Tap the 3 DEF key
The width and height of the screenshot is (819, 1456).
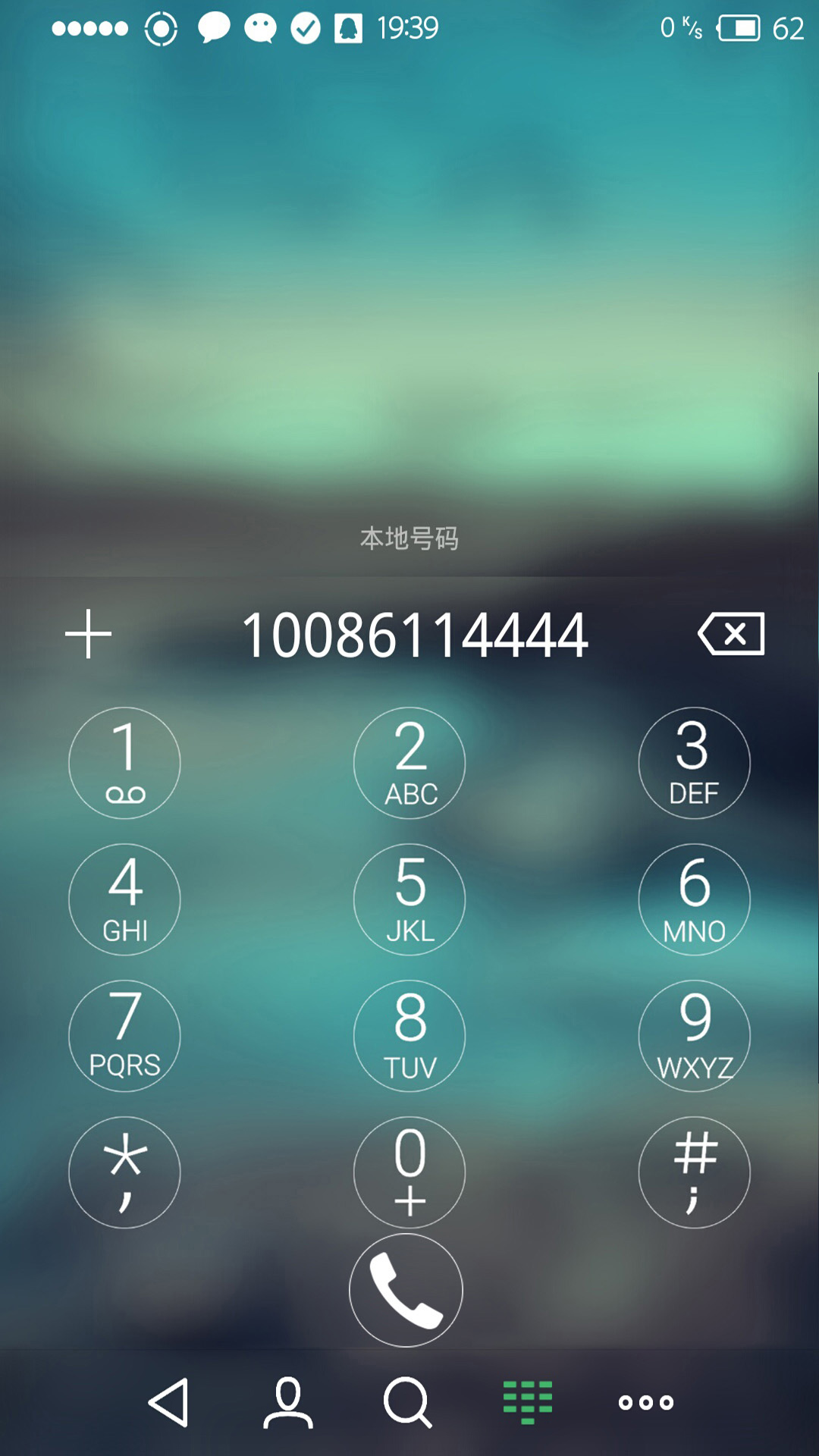click(695, 763)
